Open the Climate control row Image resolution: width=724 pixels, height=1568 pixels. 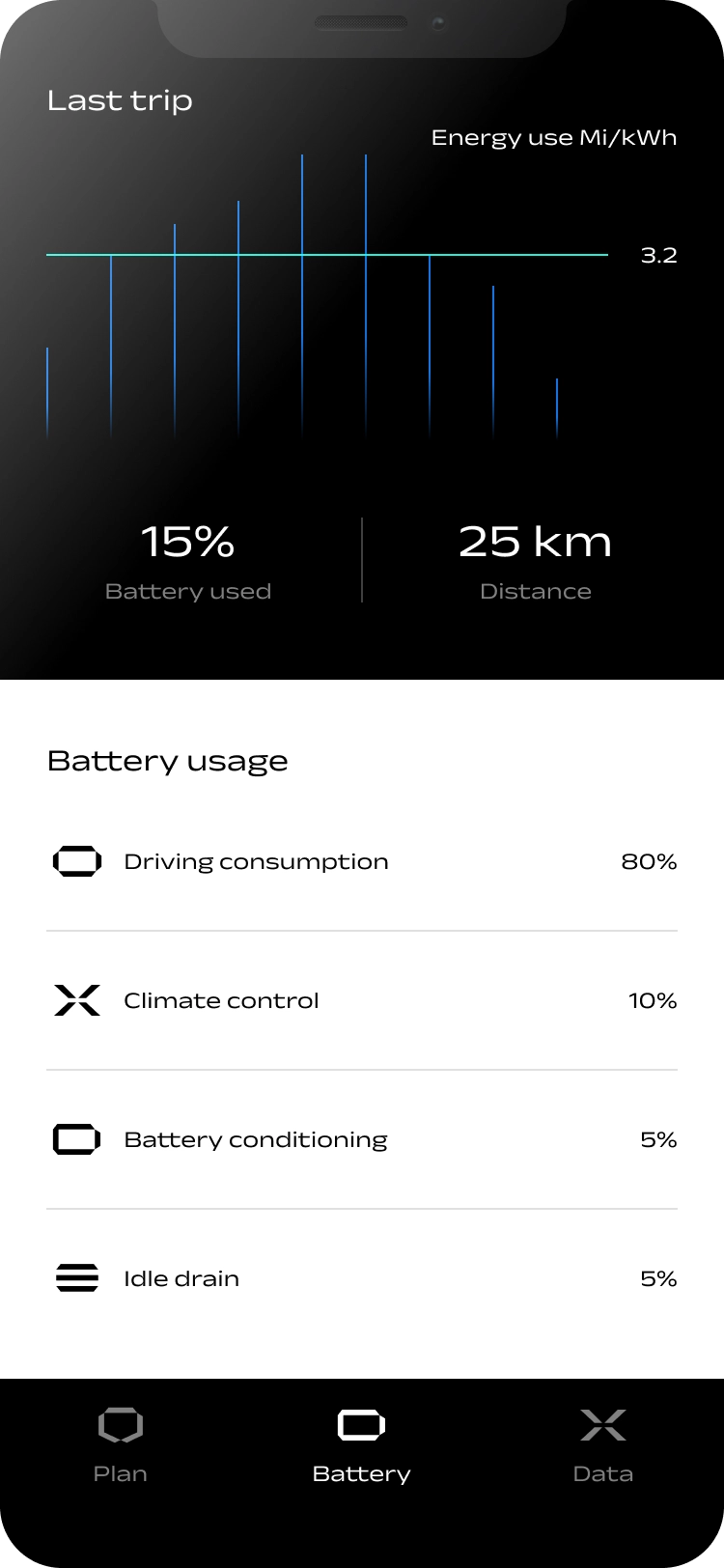362,1000
